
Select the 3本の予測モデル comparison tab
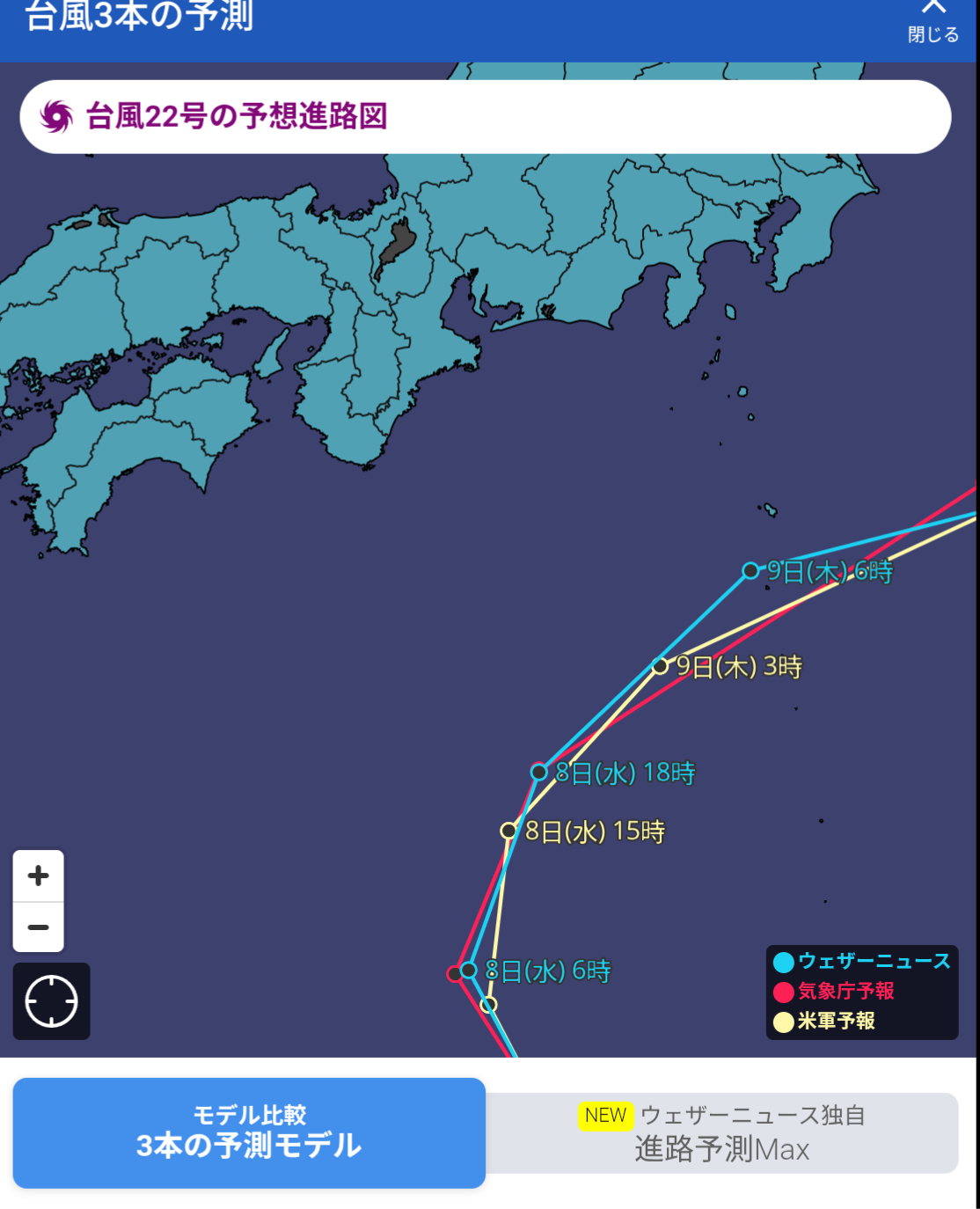click(x=249, y=1132)
